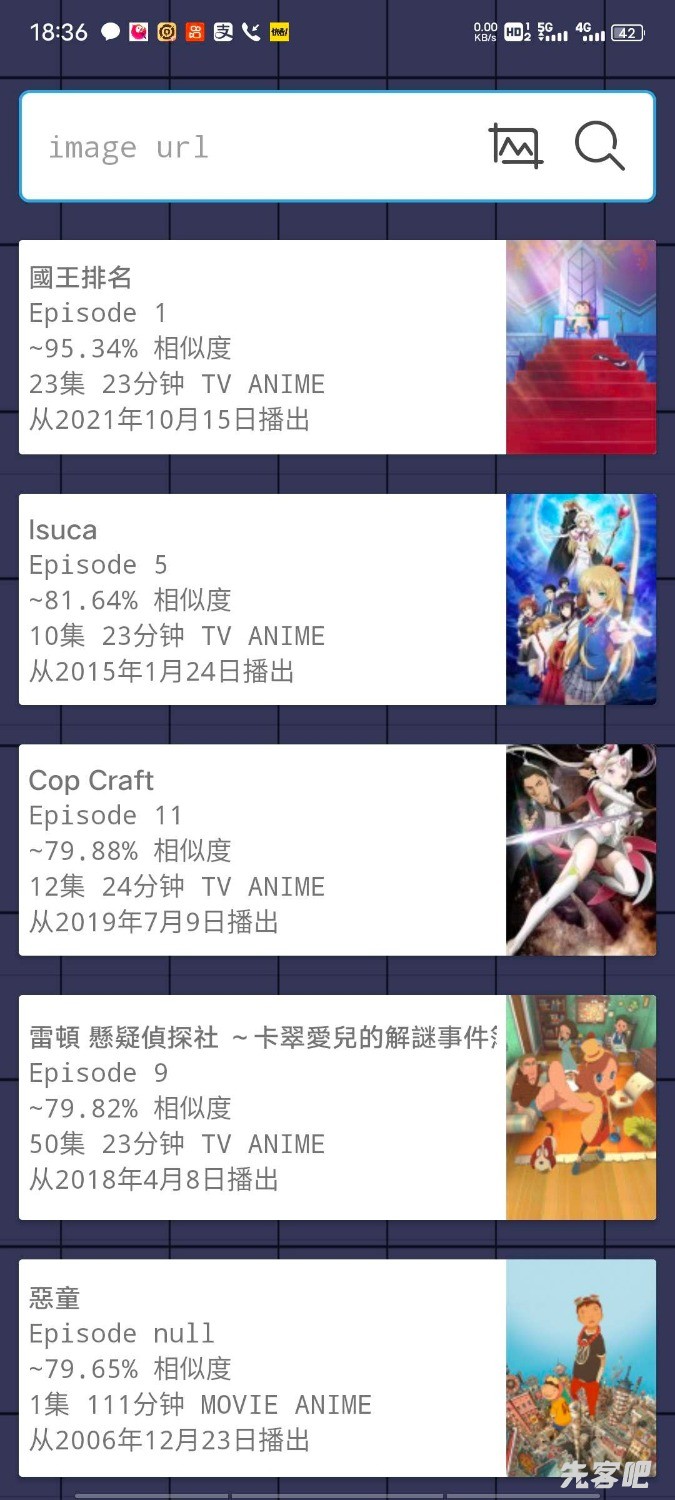The width and height of the screenshot is (675, 1500).
Task: Pick an image from gallery icon
Action: [515, 147]
